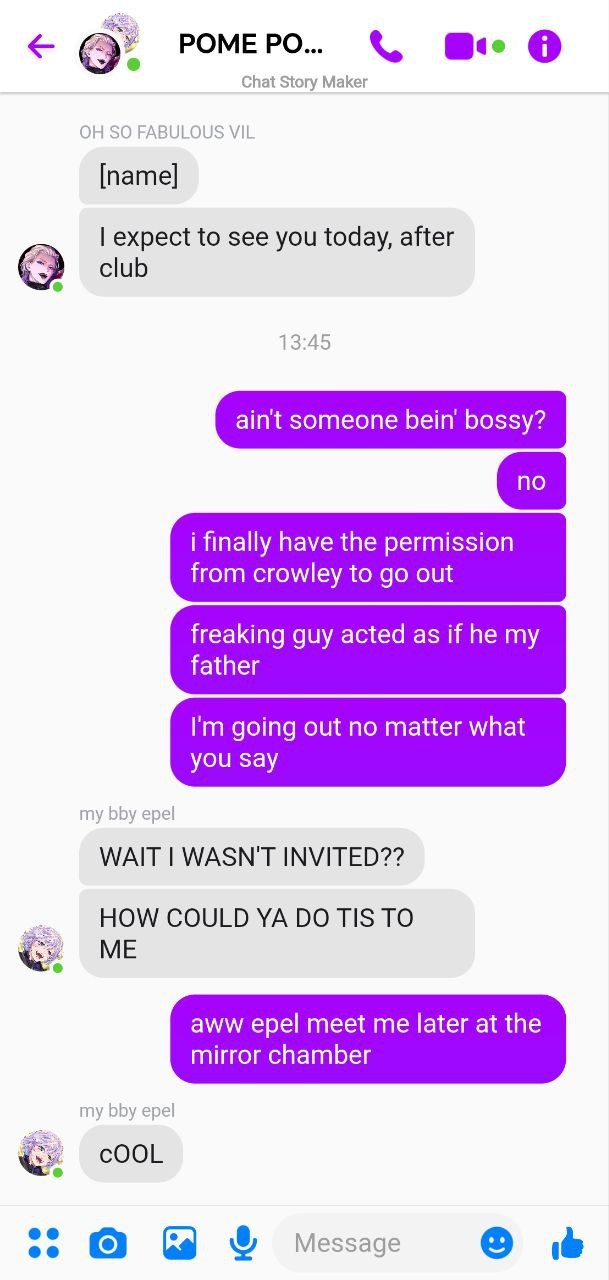View Vil's profile picture beside his message

pos(41,267)
